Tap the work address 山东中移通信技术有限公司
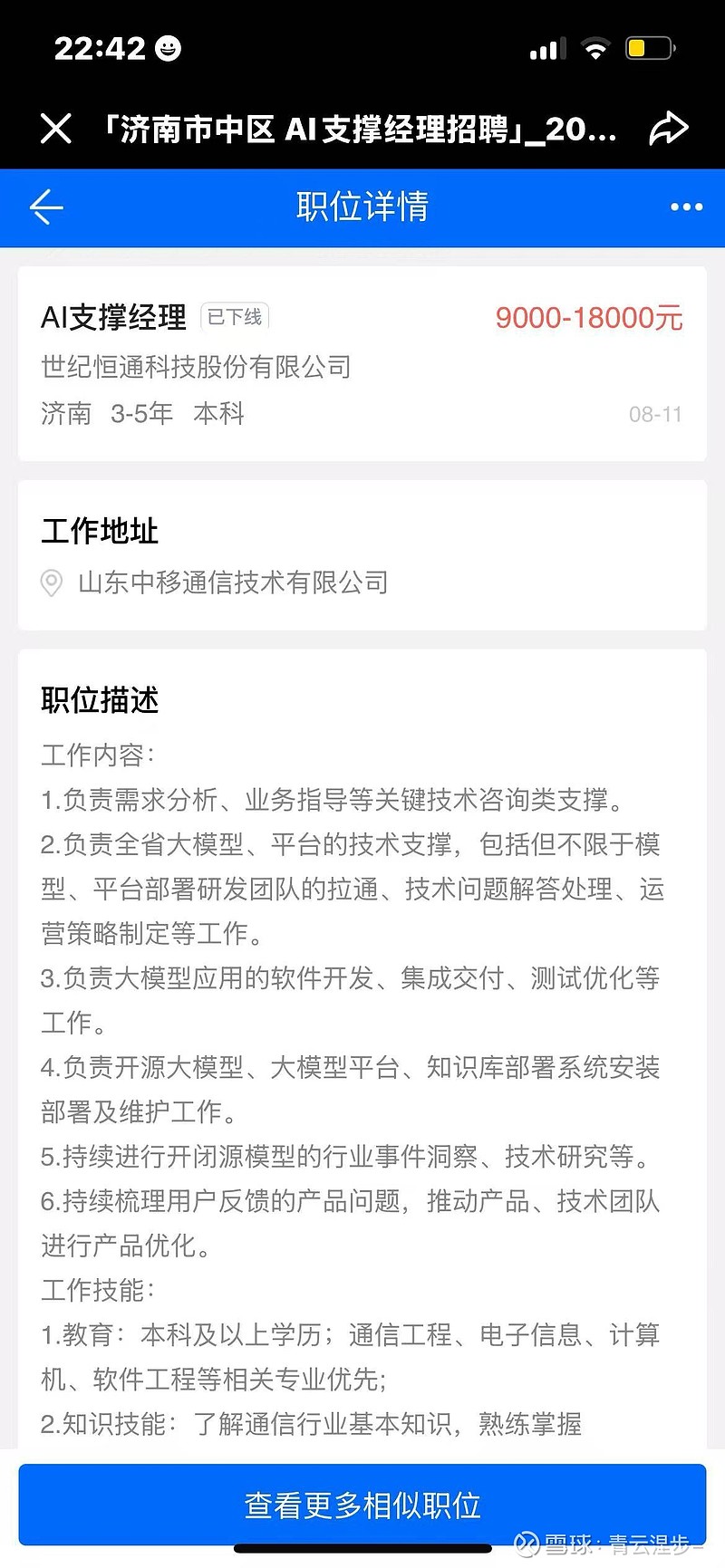725x1568 pixels. [233, 583]
